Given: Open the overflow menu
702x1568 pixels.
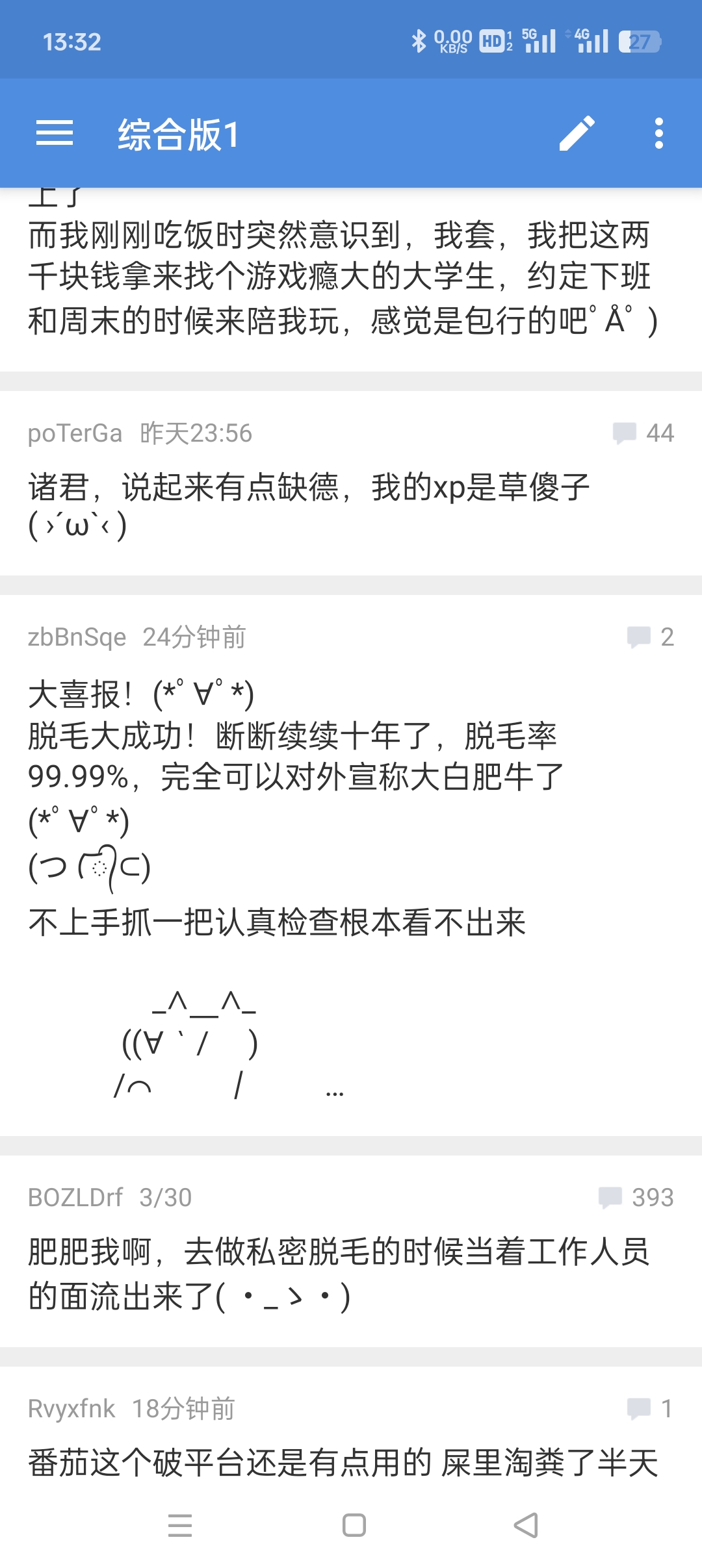Looking at the screenshot, I should click(659, 133).
